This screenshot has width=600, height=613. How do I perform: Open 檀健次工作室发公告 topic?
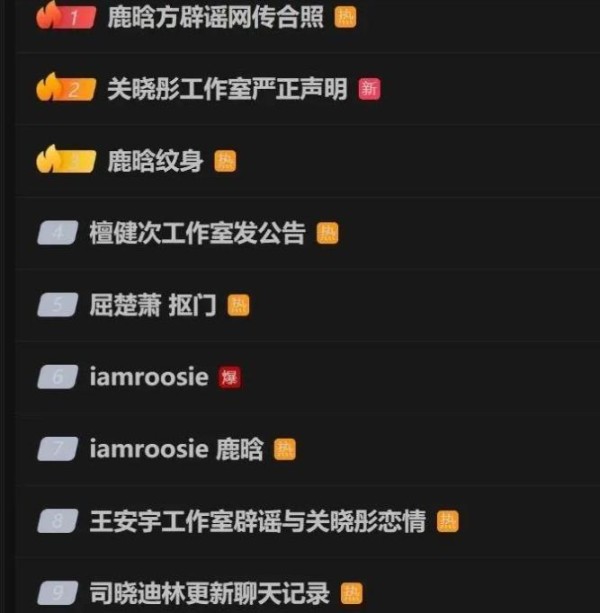pyautogui.click(x=197, y=233)
